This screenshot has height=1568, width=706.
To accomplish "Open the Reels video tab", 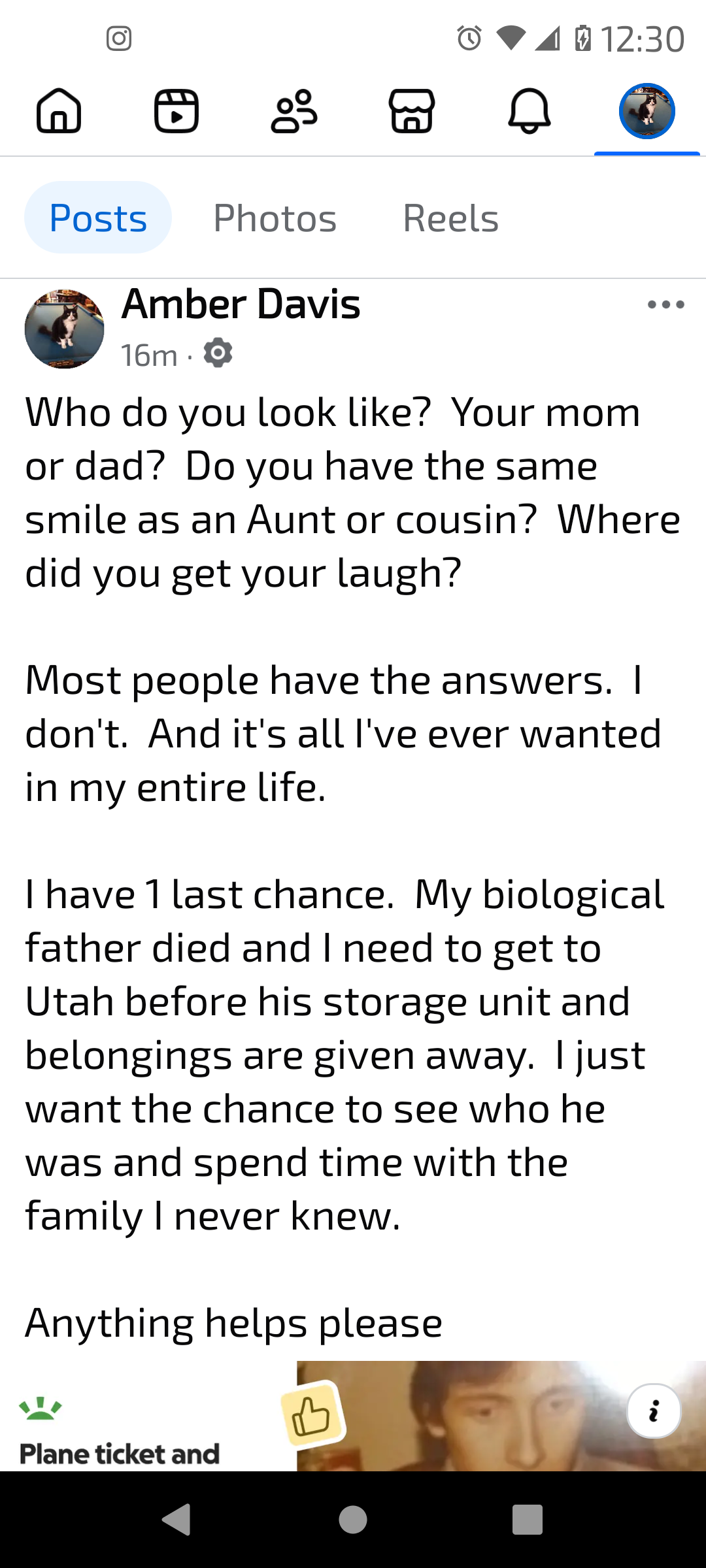I will (x=176, y=111).
